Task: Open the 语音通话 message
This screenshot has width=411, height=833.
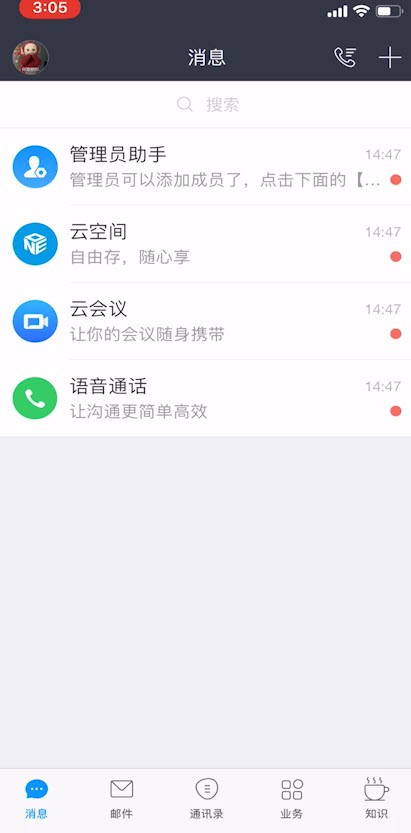Action: coord(206,398)
